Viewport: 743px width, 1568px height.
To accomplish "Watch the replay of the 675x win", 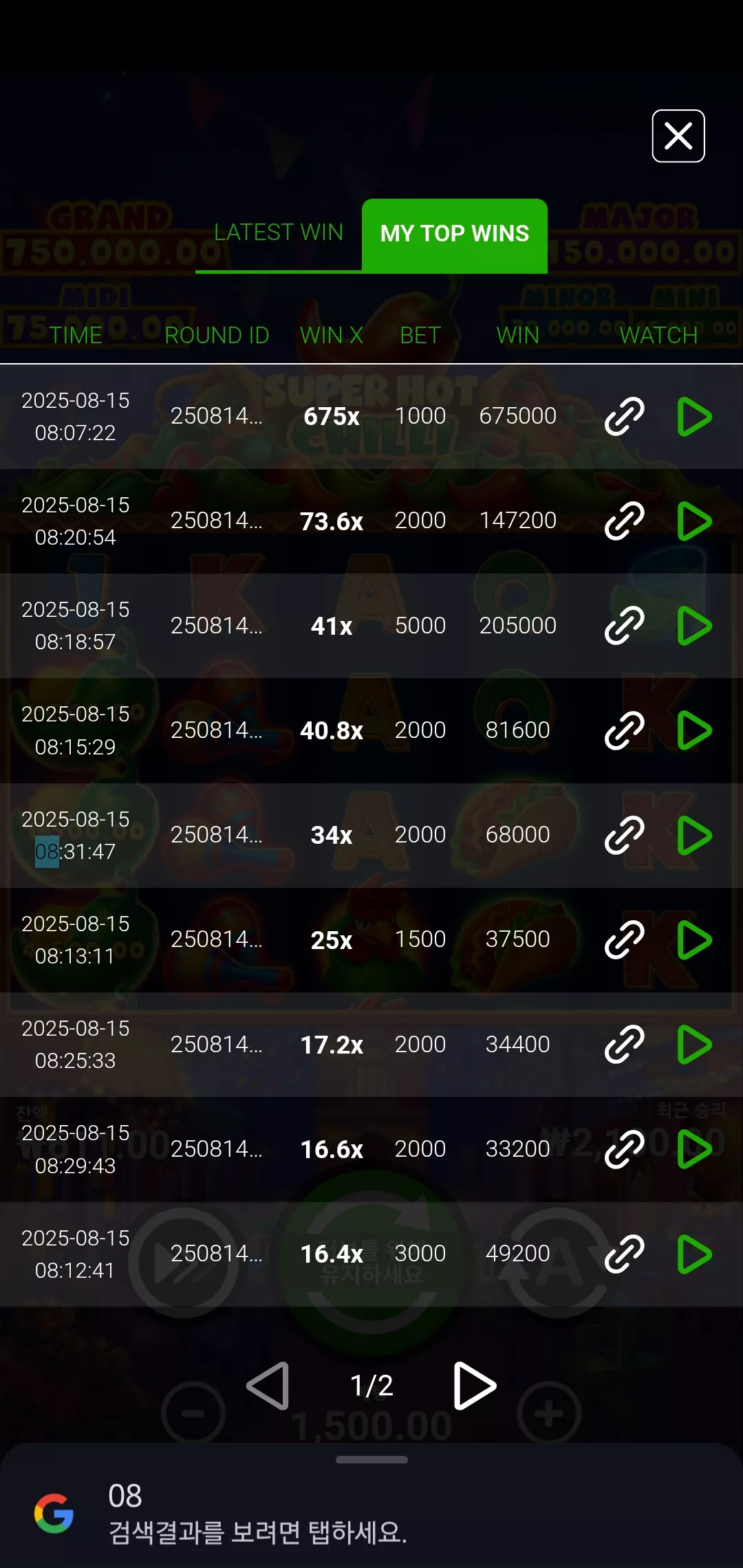I will [694, 416].
